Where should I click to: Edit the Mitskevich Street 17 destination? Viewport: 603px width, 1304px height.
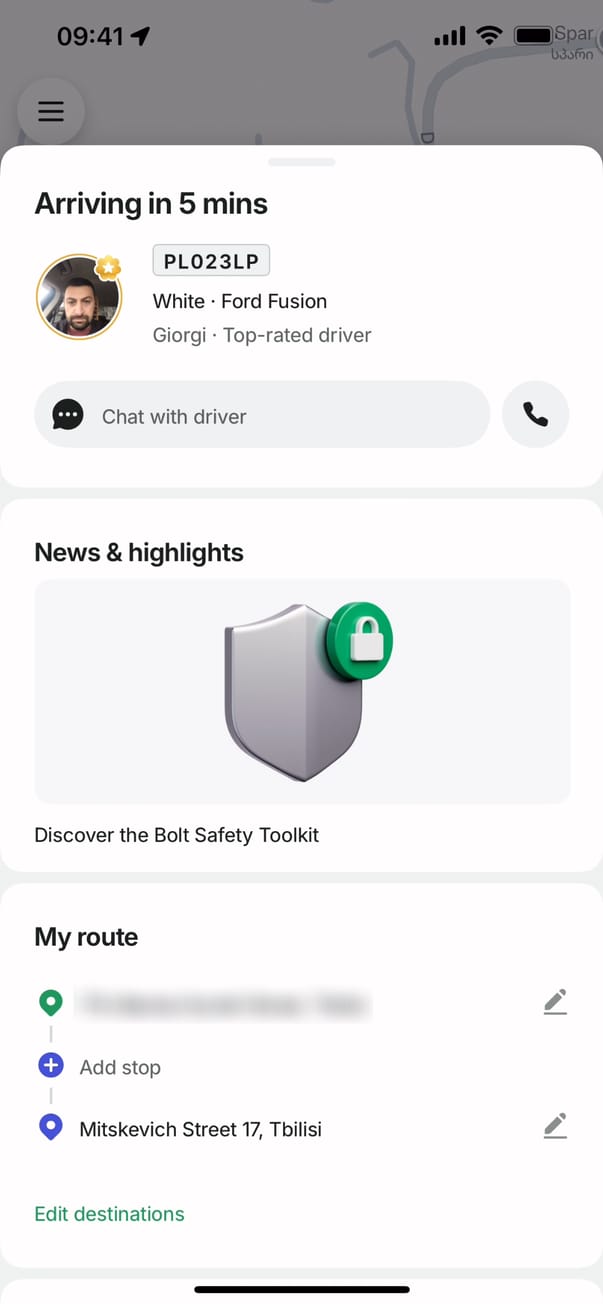tap(555, 1127)
